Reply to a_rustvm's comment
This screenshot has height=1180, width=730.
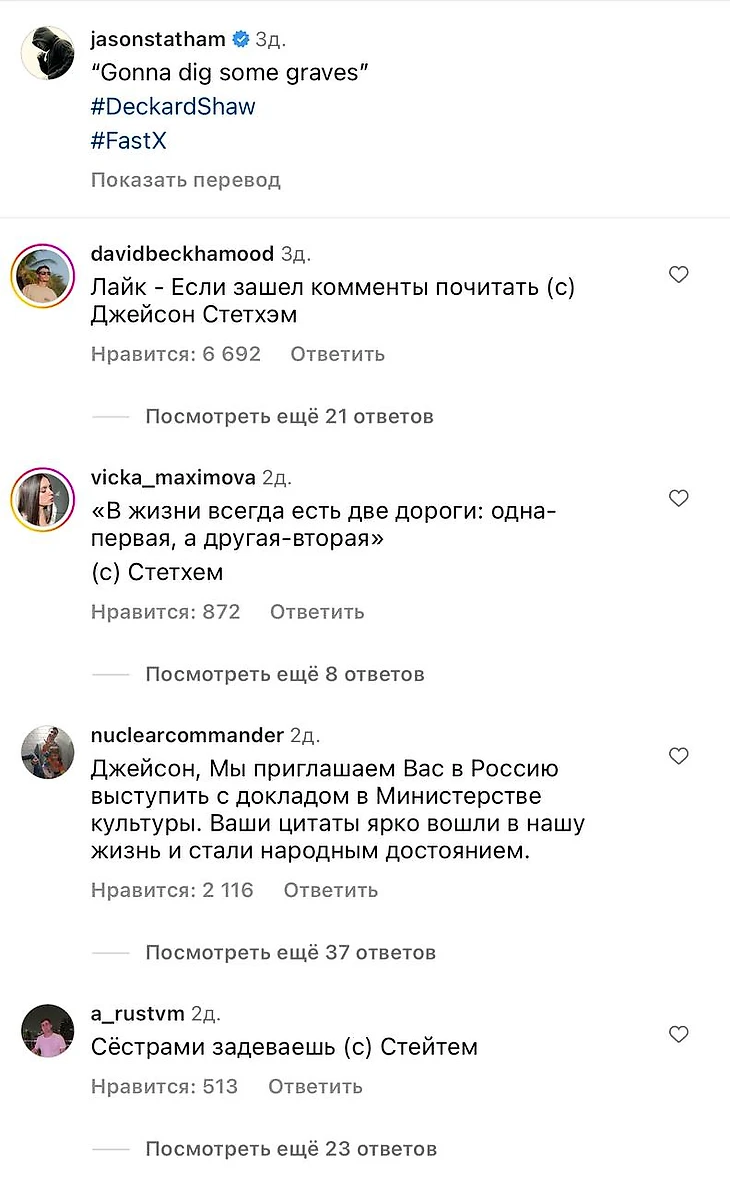tap(315, 1086)
